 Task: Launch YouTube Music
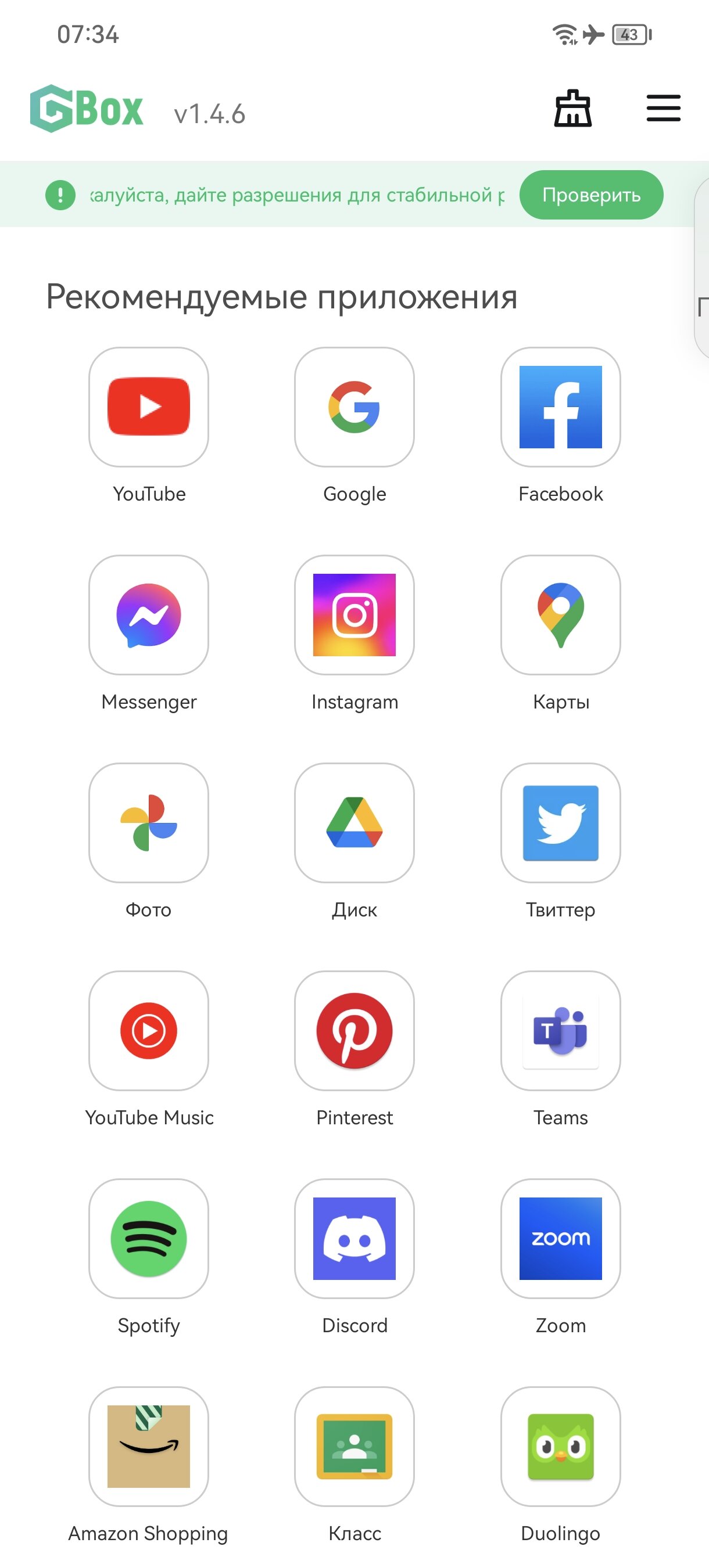[149, 1030]
